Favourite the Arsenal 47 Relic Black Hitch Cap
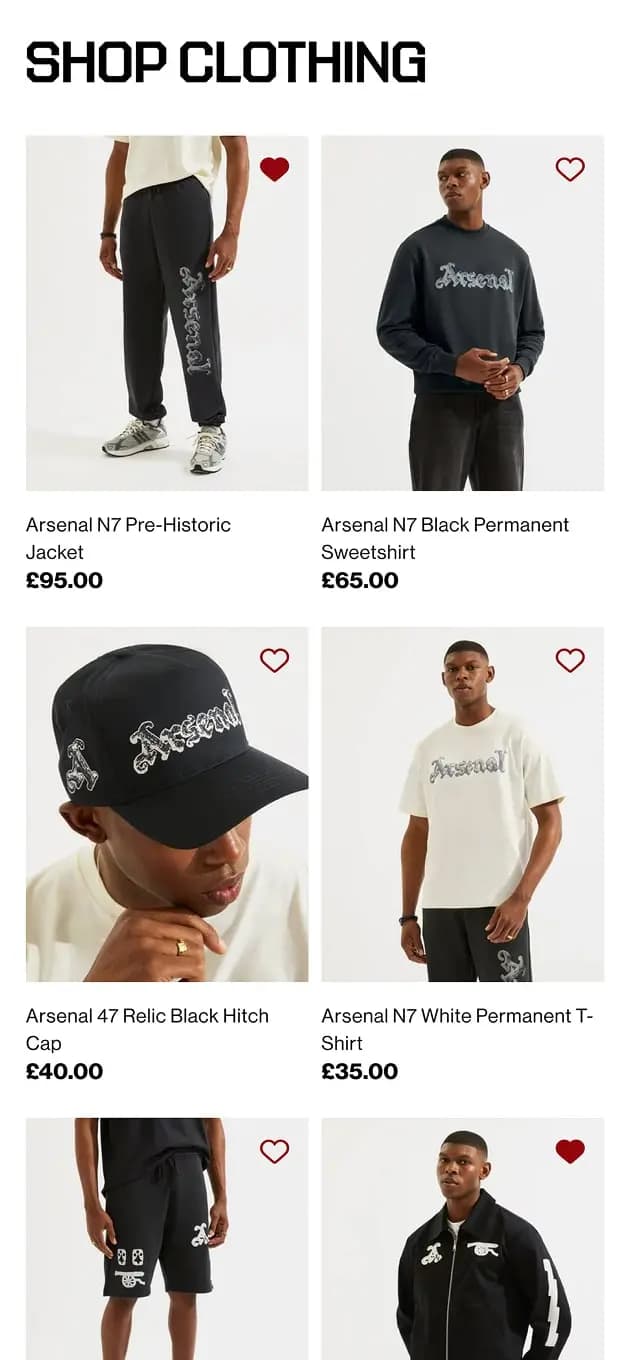 click(x=274, y=660)
